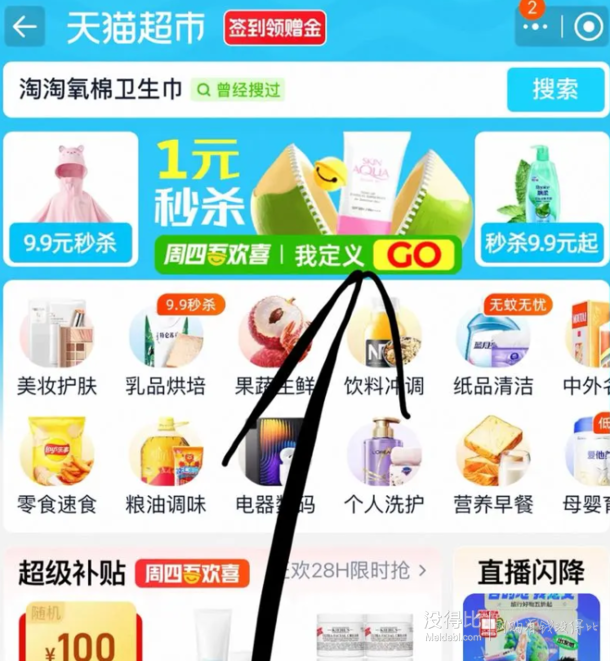Tap the 搜索 button

pyautogui.click(x=555, y=89)
